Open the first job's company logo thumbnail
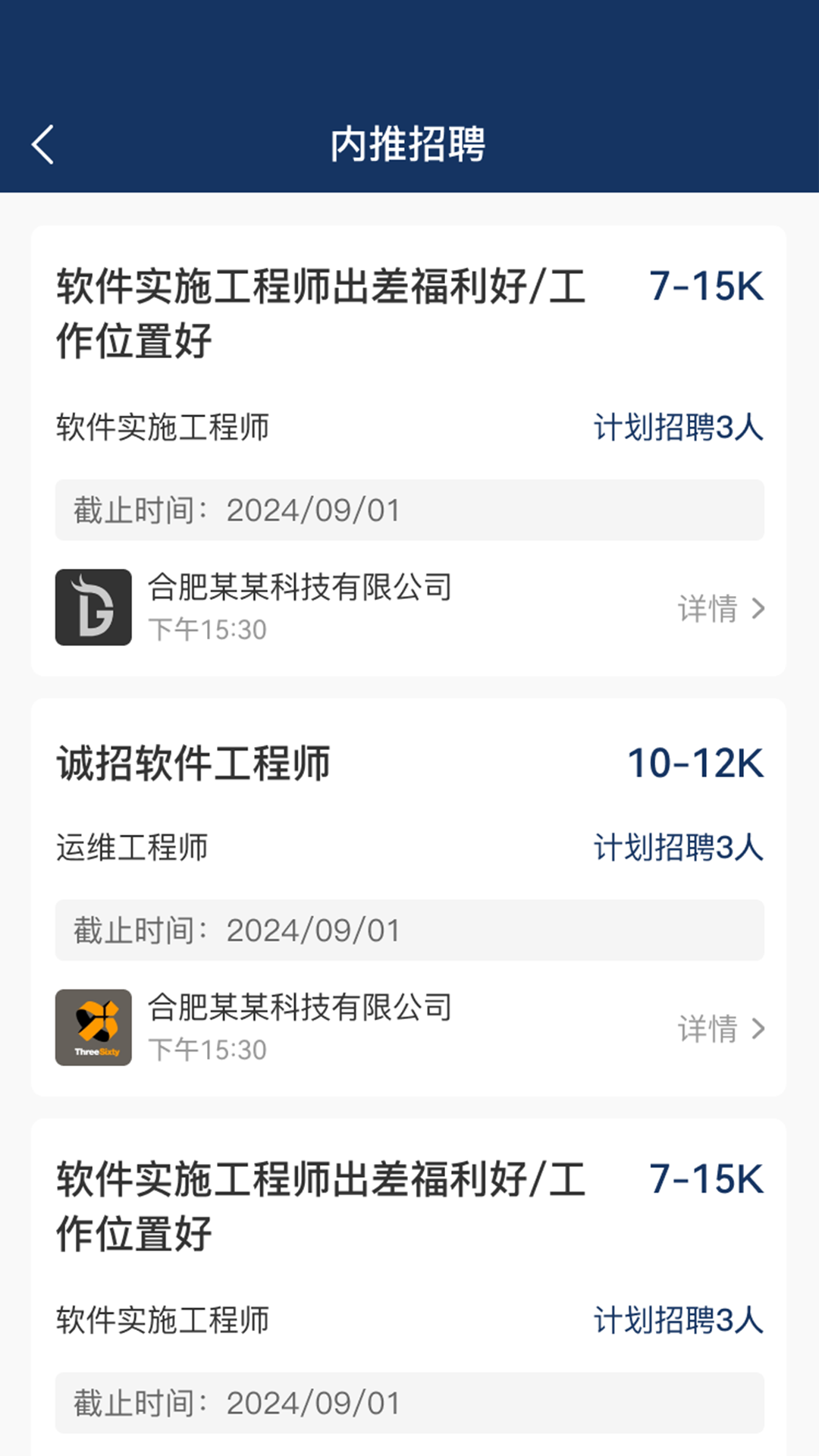The width and height of the screenshot is (819, 1456). pos(93,607)
